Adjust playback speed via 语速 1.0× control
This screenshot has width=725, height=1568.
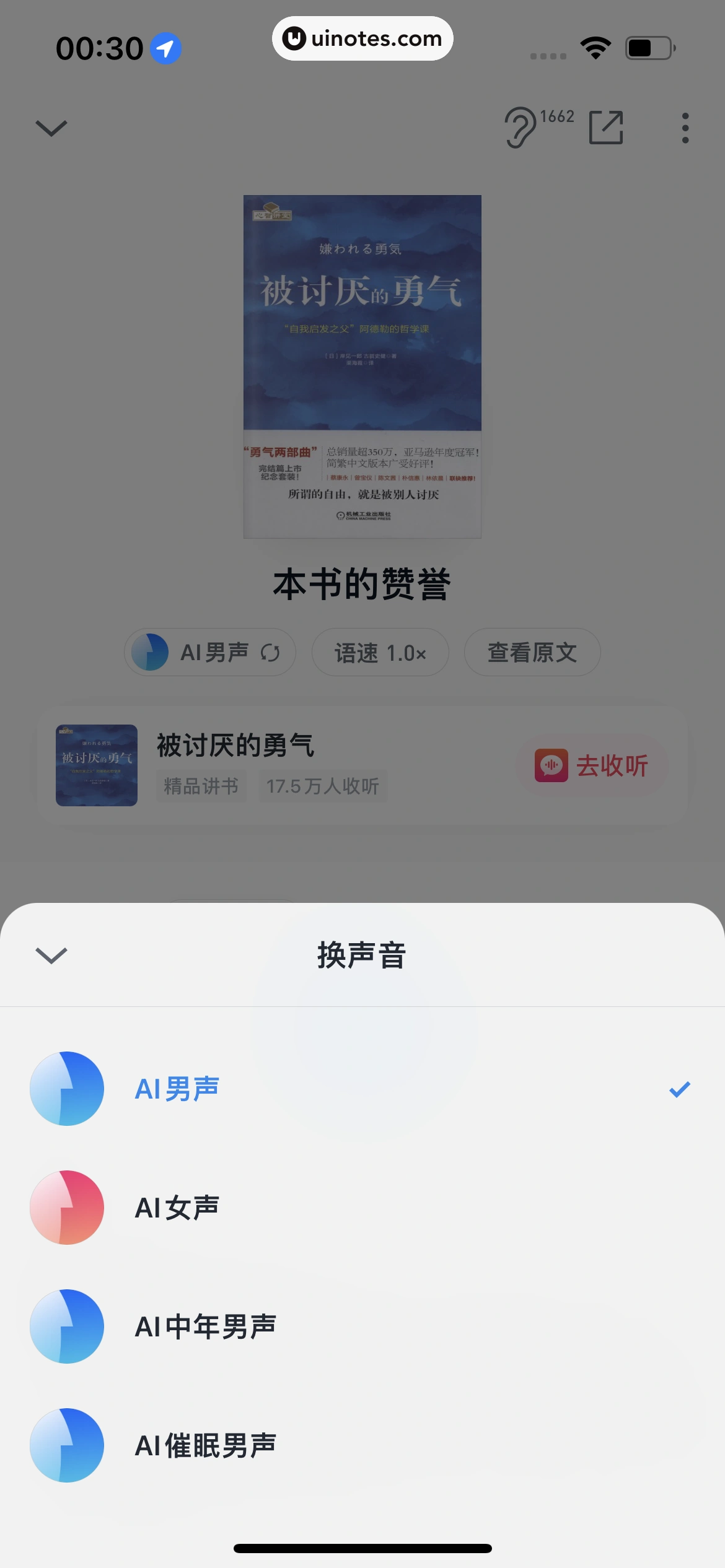coord(380,652)
